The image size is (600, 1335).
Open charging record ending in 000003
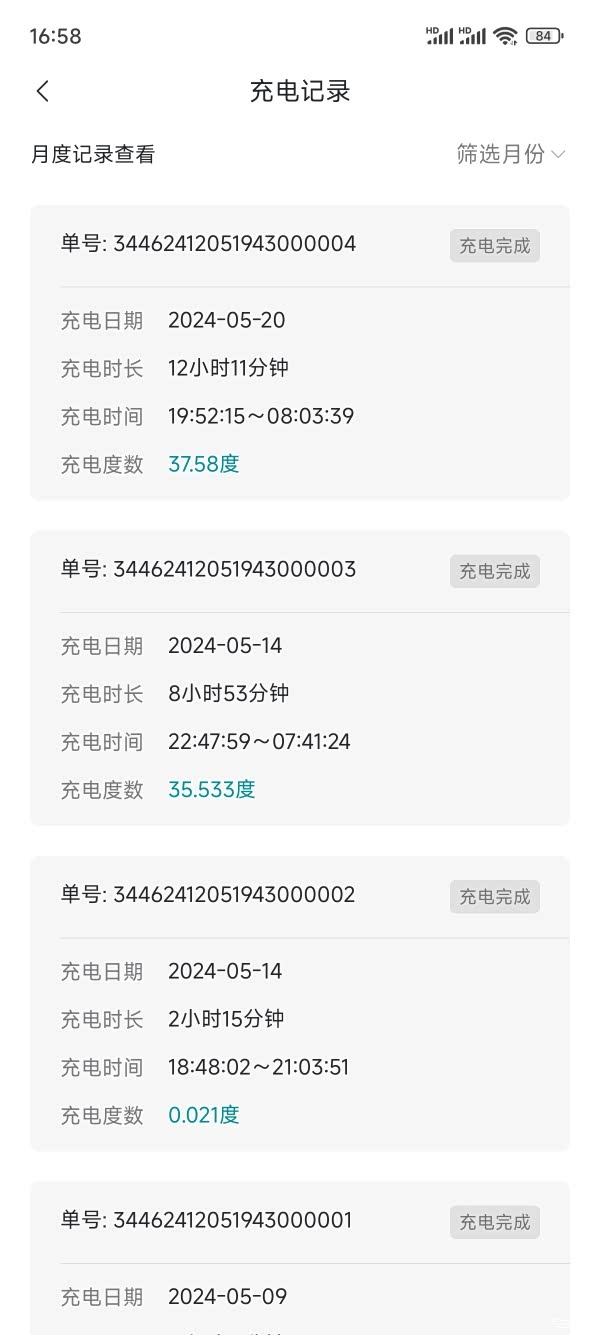(x=300, y=677)
